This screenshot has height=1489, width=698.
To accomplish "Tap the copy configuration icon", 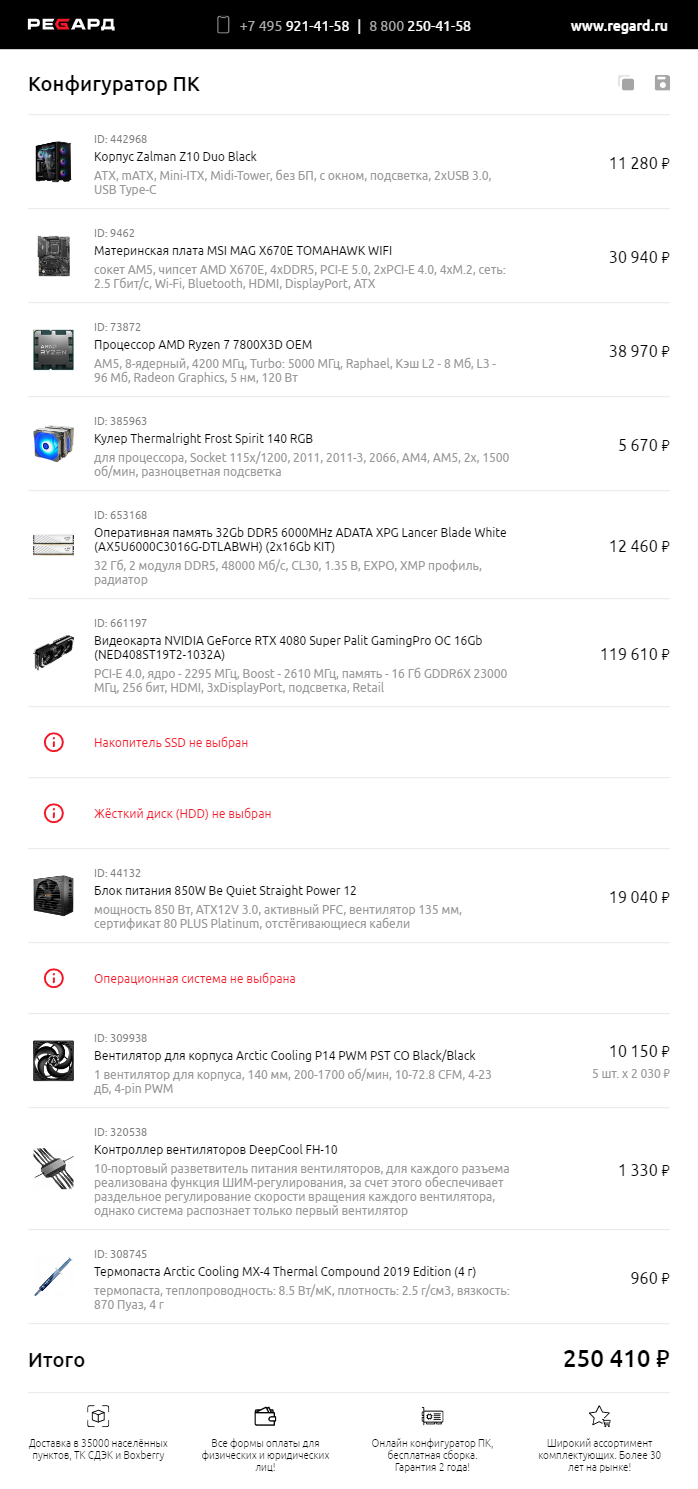I will (626, 83).
